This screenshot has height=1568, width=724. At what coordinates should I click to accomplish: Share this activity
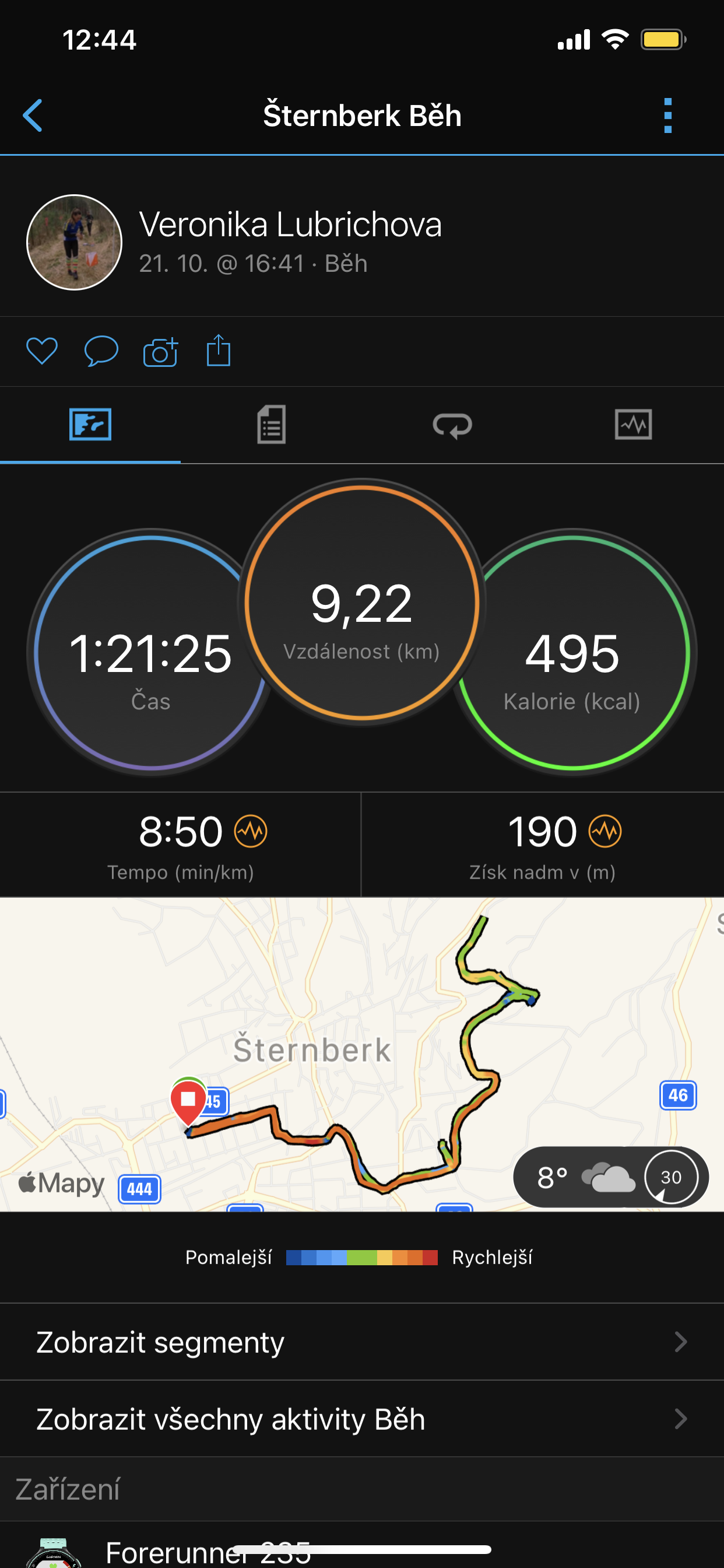pos(219,351)
